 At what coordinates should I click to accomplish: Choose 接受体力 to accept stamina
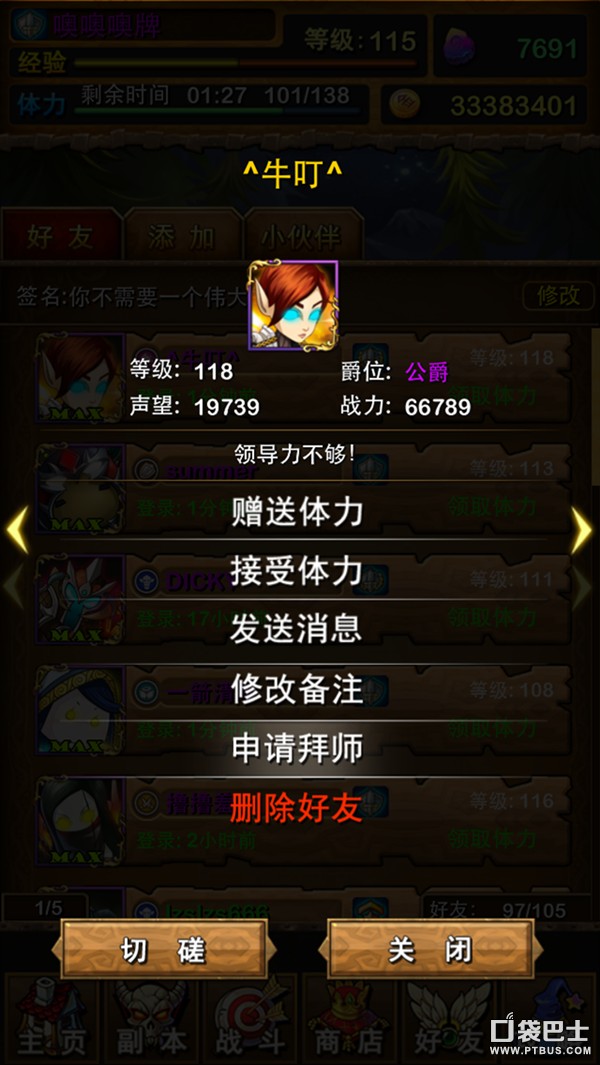point(297,570)
